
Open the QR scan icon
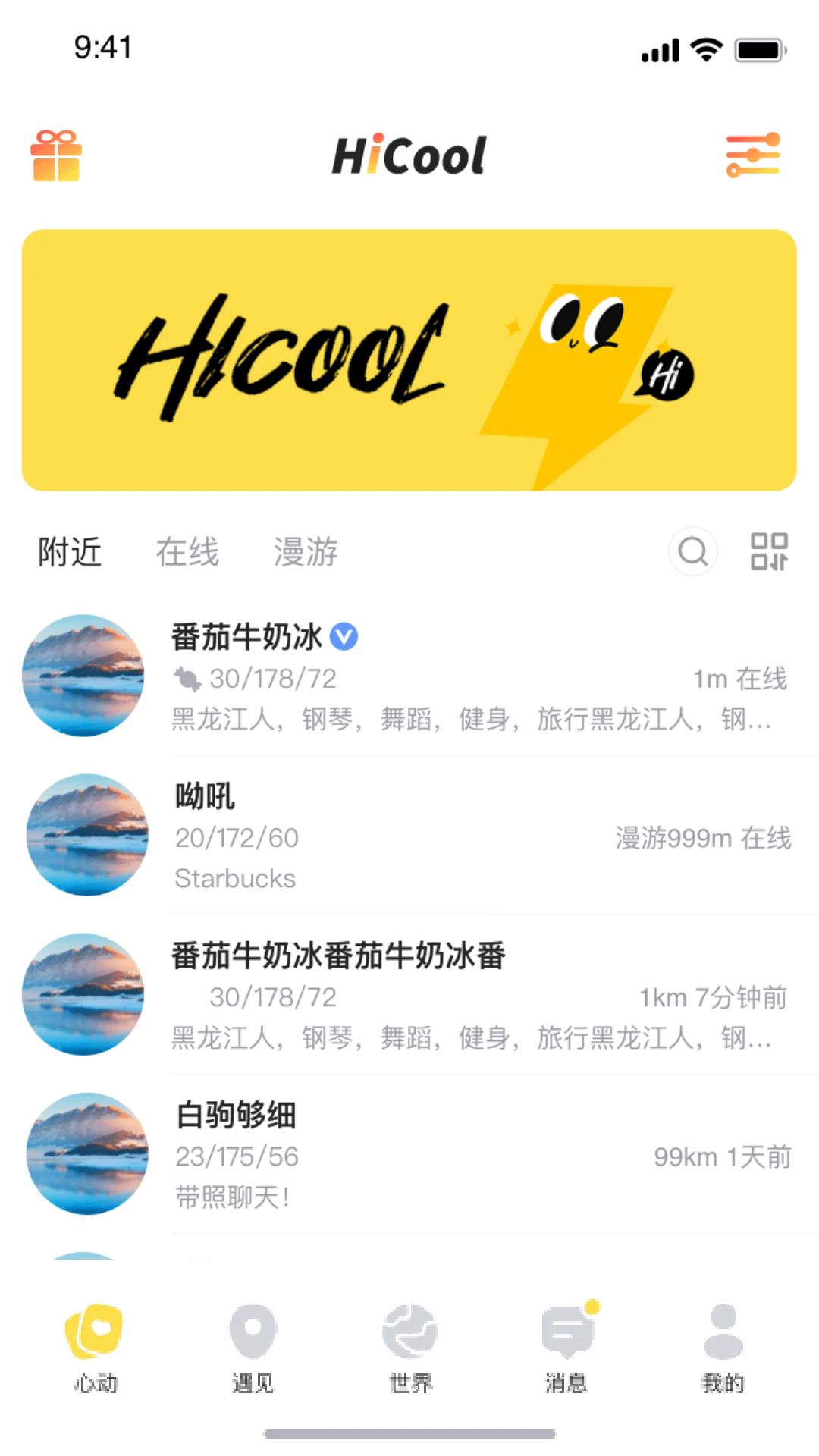769,551
